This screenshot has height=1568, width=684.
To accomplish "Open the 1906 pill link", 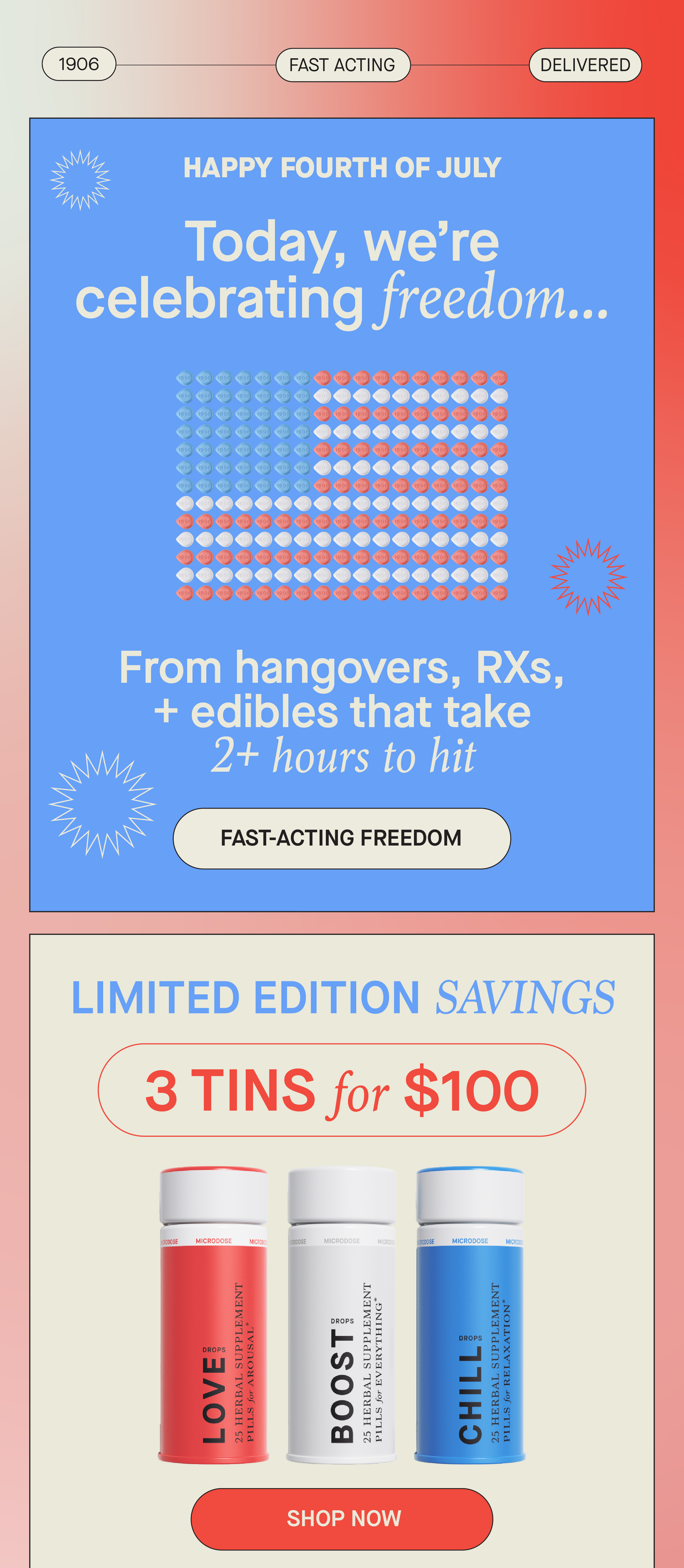I will coord(79,64).
